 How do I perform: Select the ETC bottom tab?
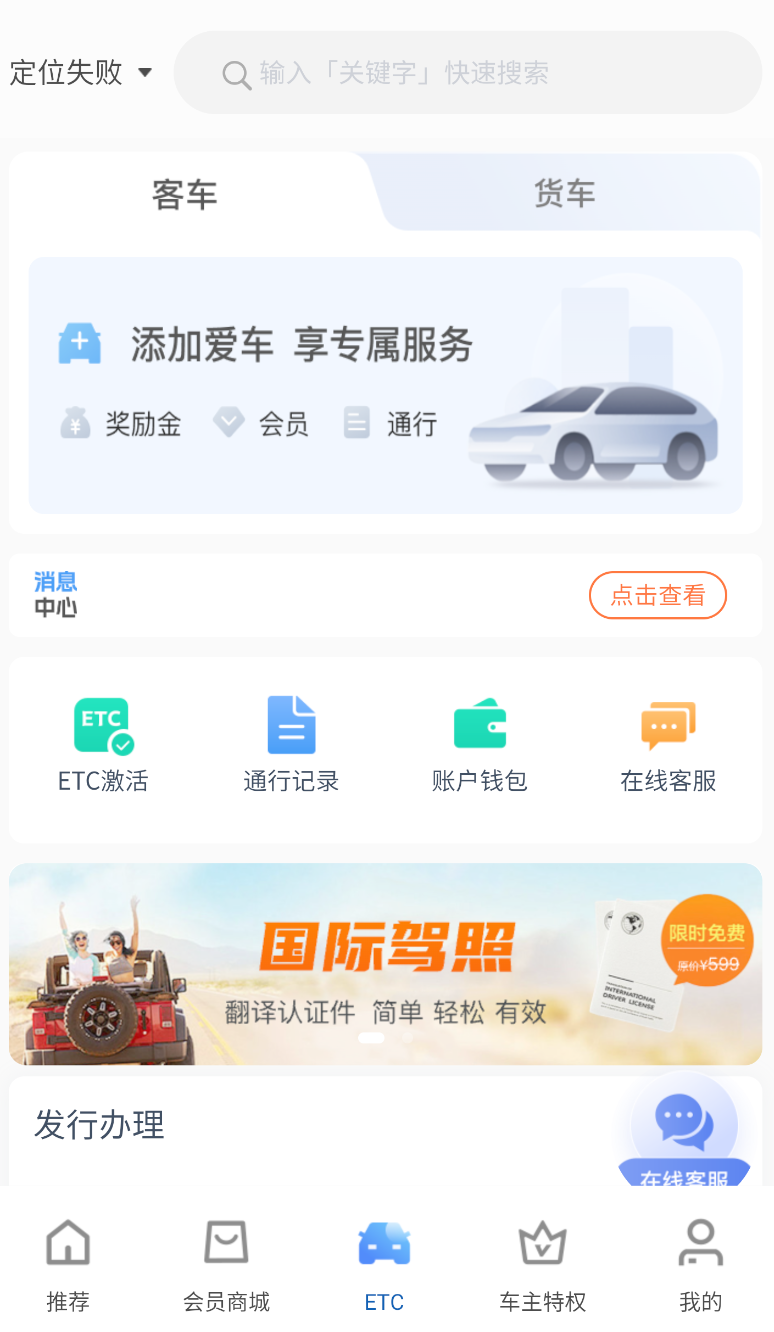[384, 1264]
